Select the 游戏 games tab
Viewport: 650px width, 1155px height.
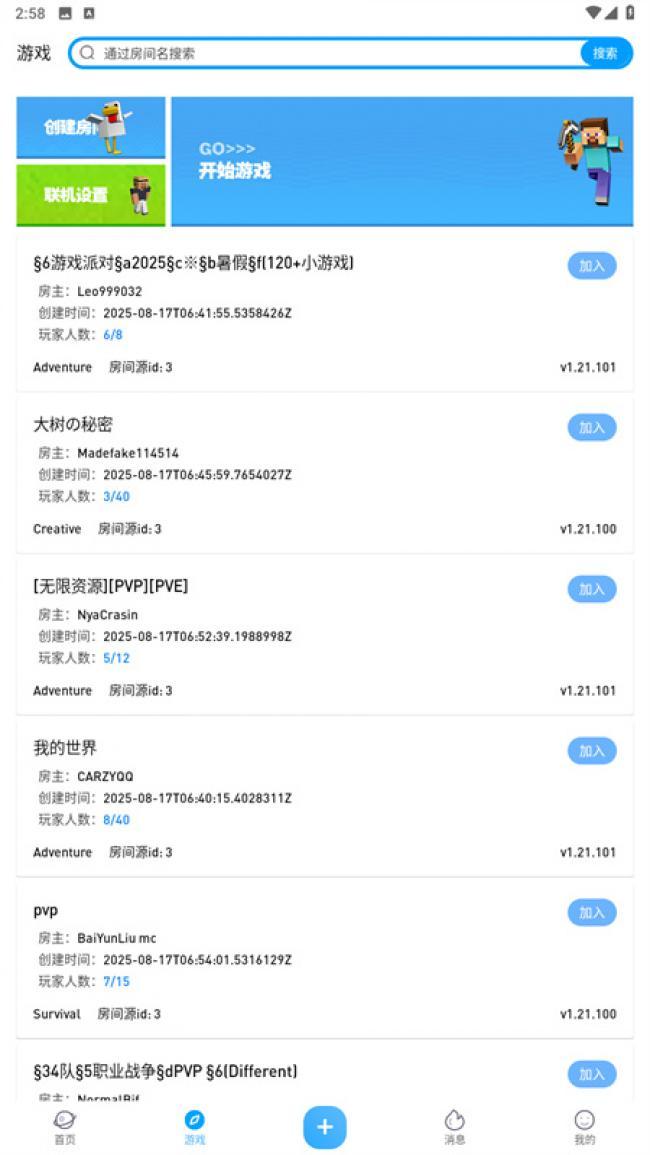(195, 1127)
